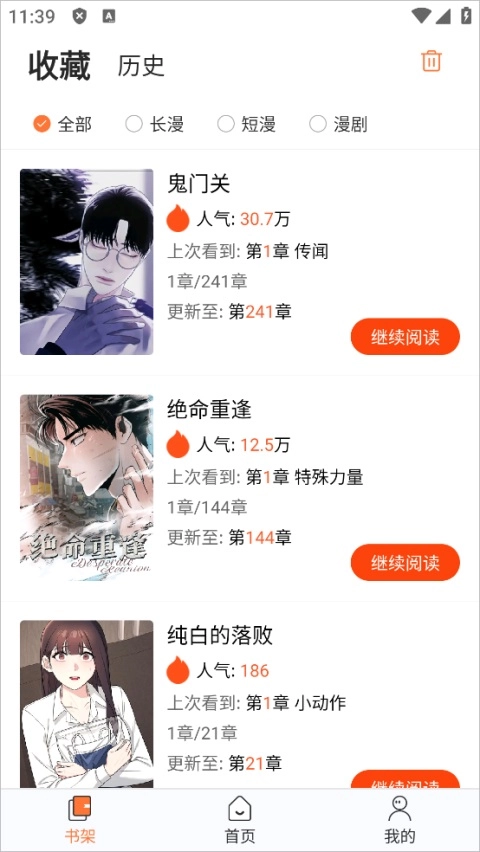
Task: Open the 鬼门关 comic cover
Action: (86, 262)
